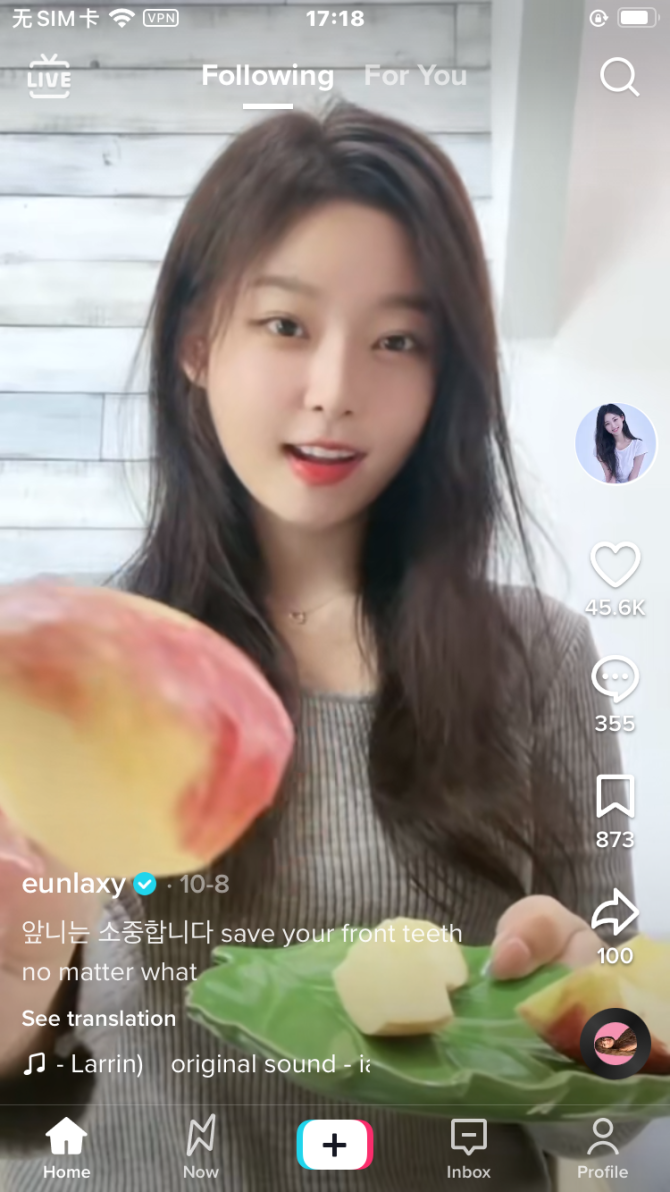670x1192 pixels.
Task: Open the comments on this video
Action: tap(615, 681)
